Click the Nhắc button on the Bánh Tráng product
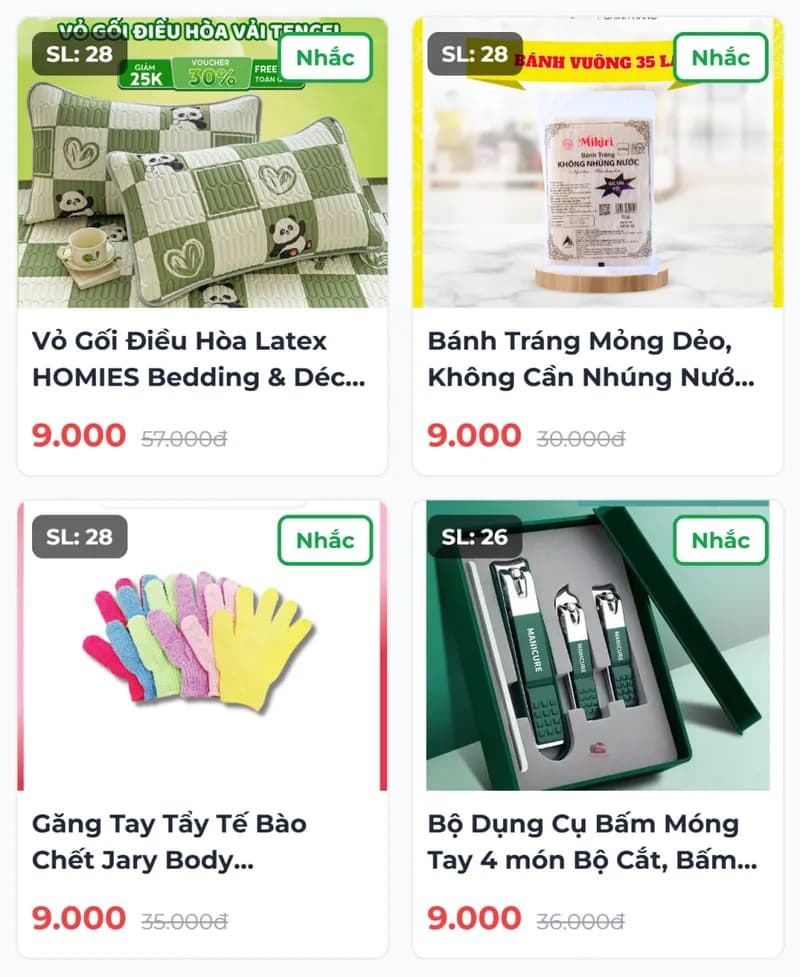 pos(721,57)
